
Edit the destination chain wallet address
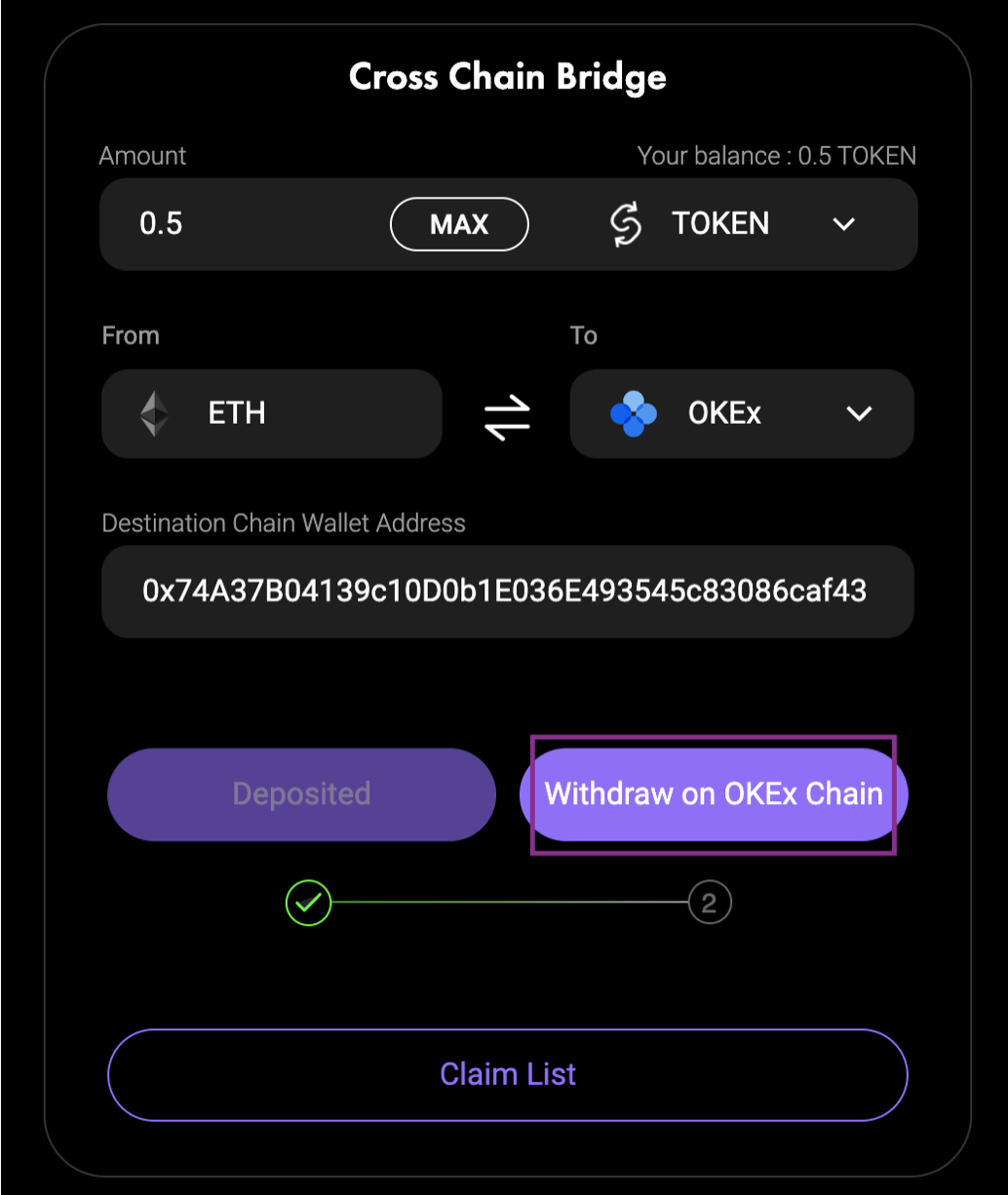click(x=505, y=591)
